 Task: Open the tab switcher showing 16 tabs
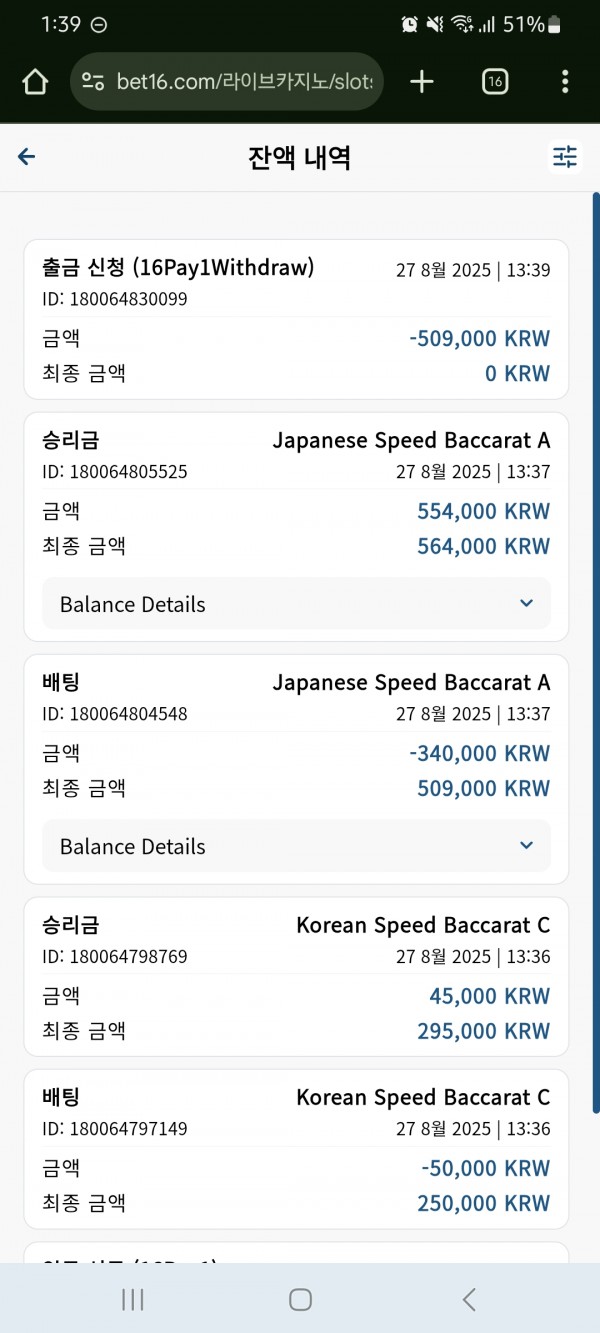pos(495,82)
